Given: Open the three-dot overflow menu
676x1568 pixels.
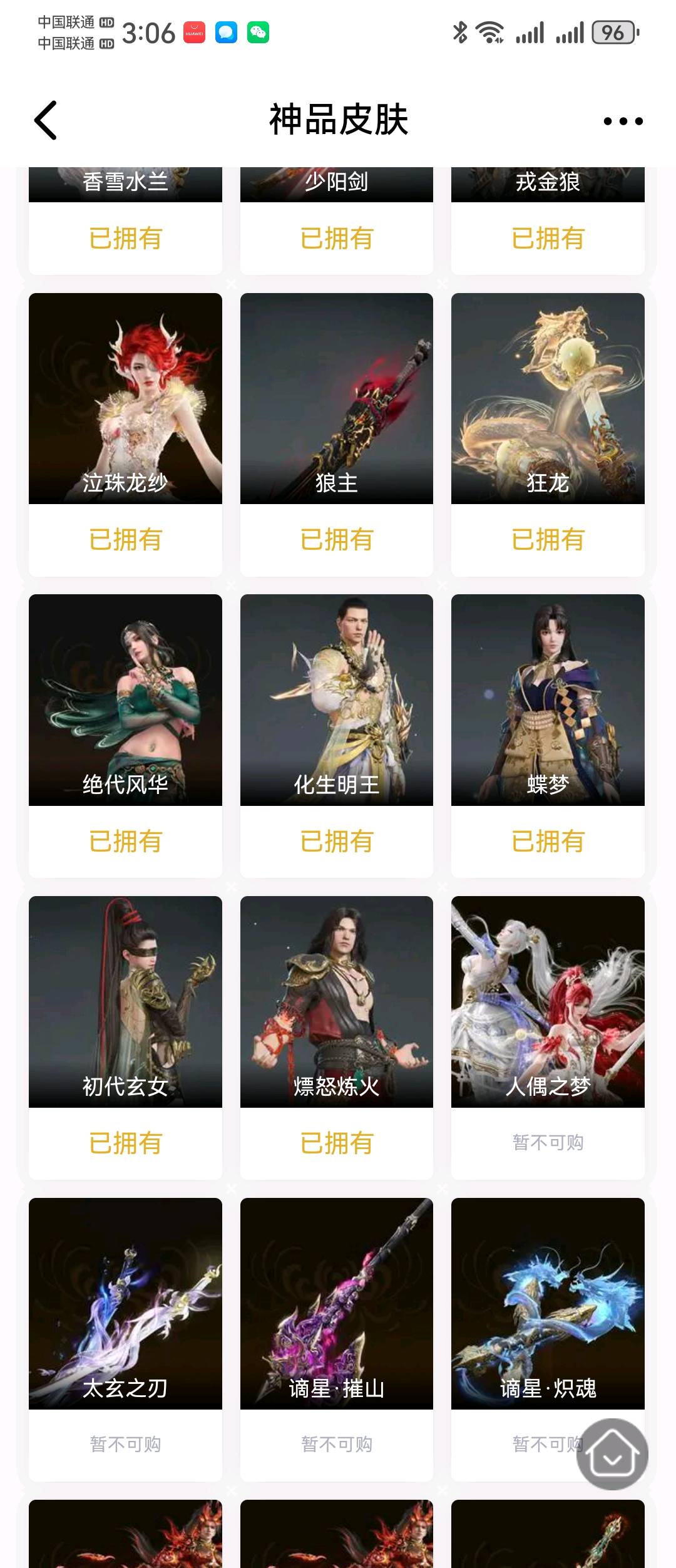Looking at the screenshot, I should [x=623, y=121].
